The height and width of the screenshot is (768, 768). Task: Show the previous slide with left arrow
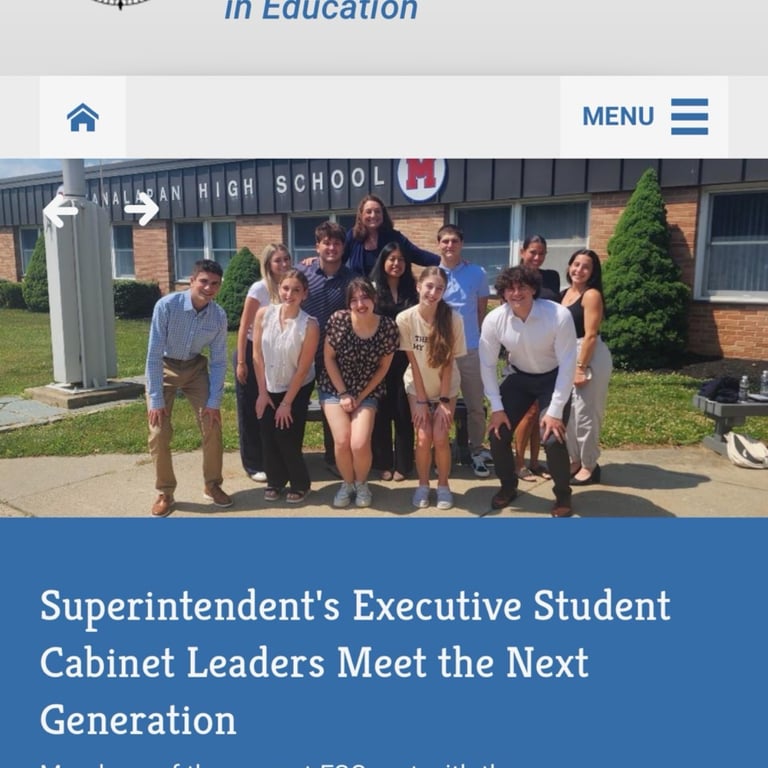(x=61, y=210)
